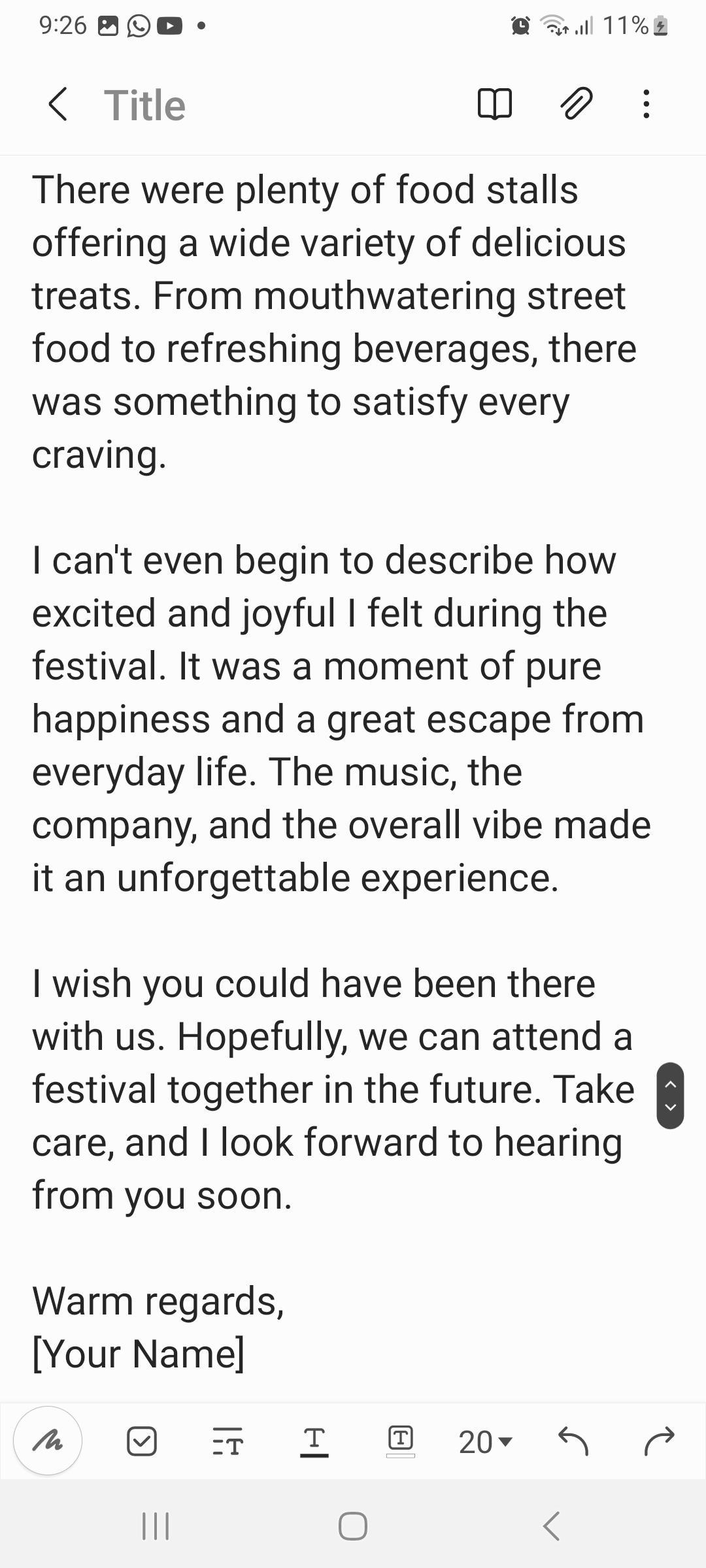Open the text background highlight tool
Image resolution: width=706 pixels, height=1568 pixels.
point(401,1441)
